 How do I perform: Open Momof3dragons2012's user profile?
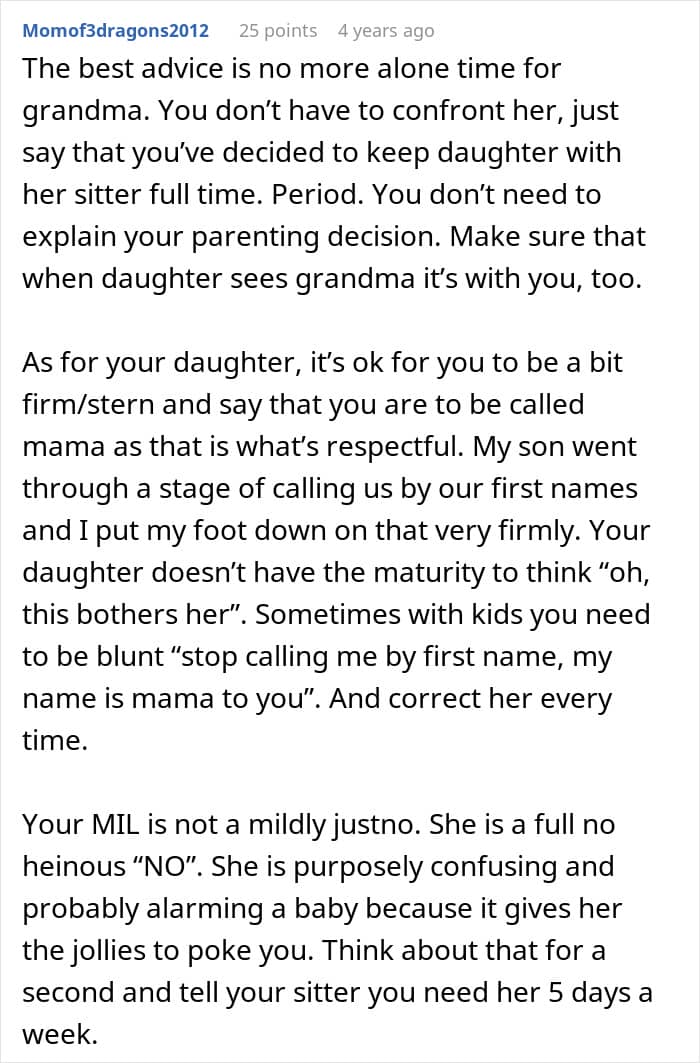pos(115,31)
